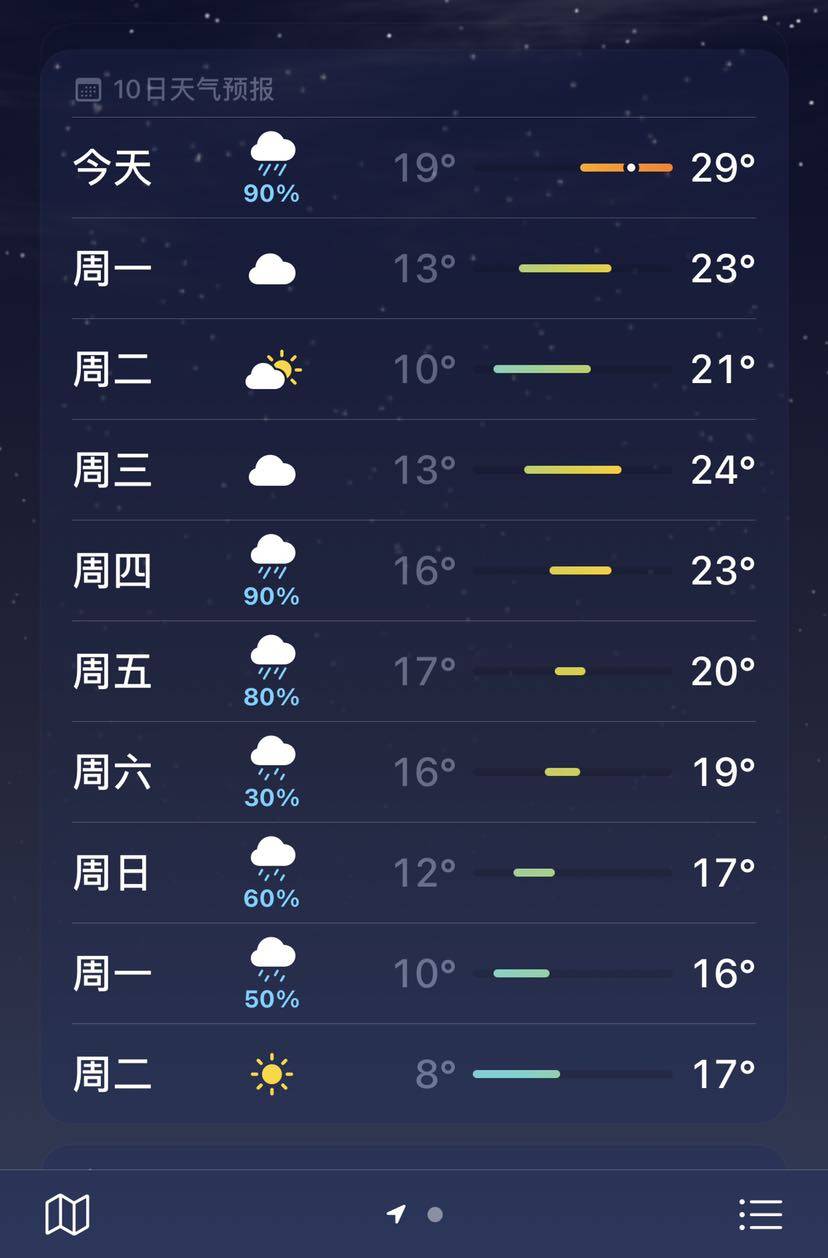The height and width of the screenshot is (1258, 828).
Task: Show the 周四 rainy forecast
Action: (413, 571)
